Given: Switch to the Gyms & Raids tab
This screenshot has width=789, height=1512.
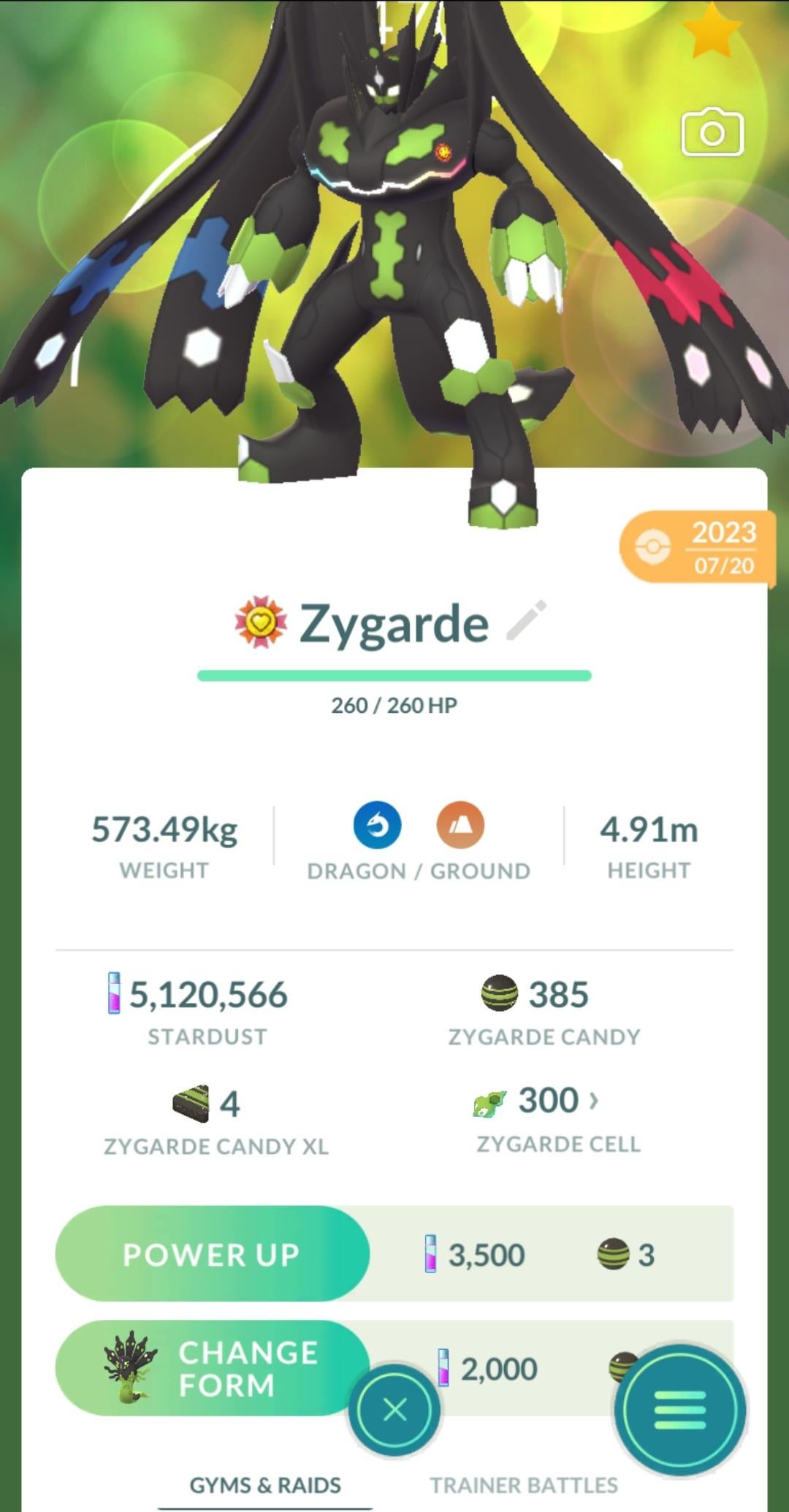Looking at the screenshot, I should pyautogui.click(x=265, y=1484).
